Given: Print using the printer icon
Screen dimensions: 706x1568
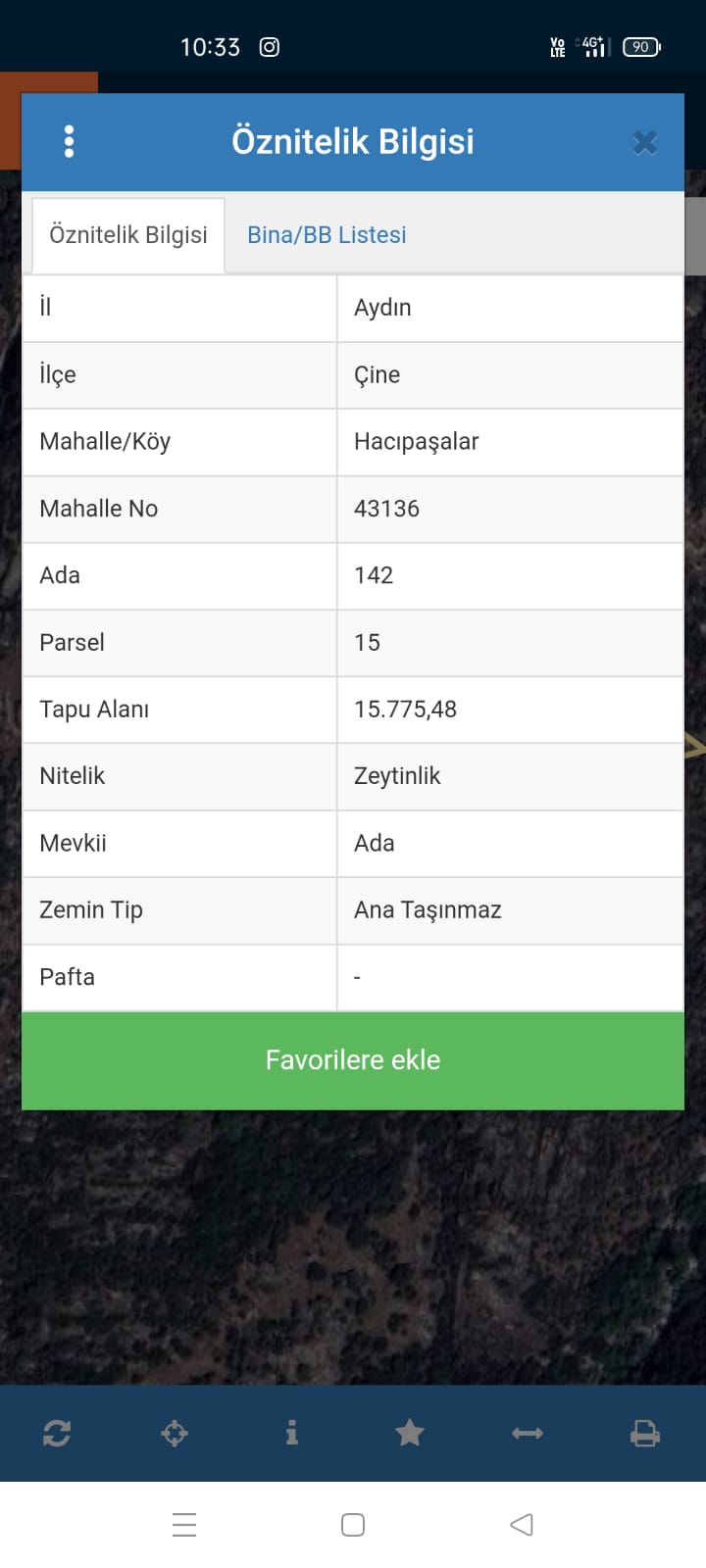Looking at the screenshot, I should 644,1434.
